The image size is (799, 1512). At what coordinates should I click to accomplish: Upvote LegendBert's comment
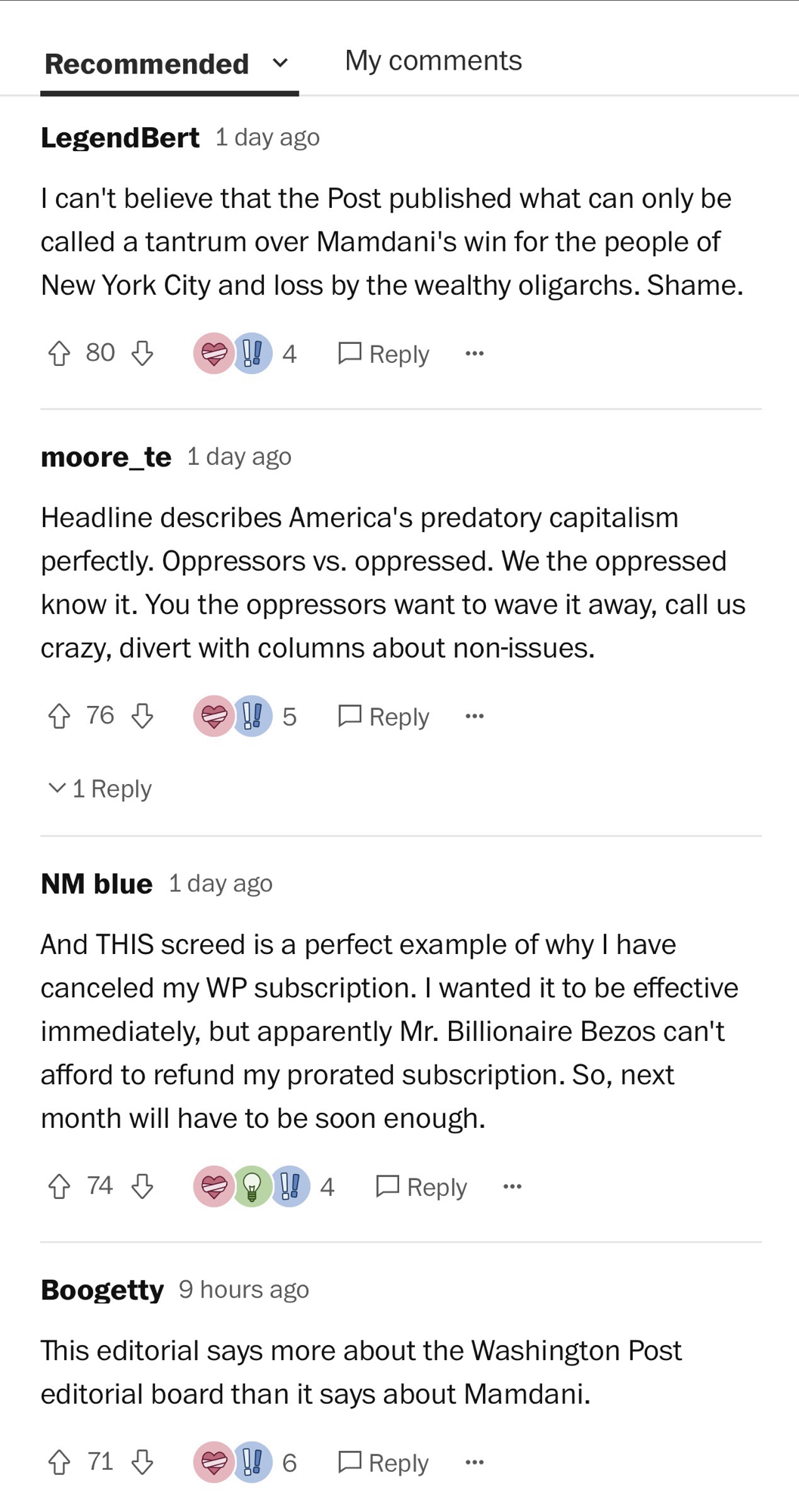point(60,353)
